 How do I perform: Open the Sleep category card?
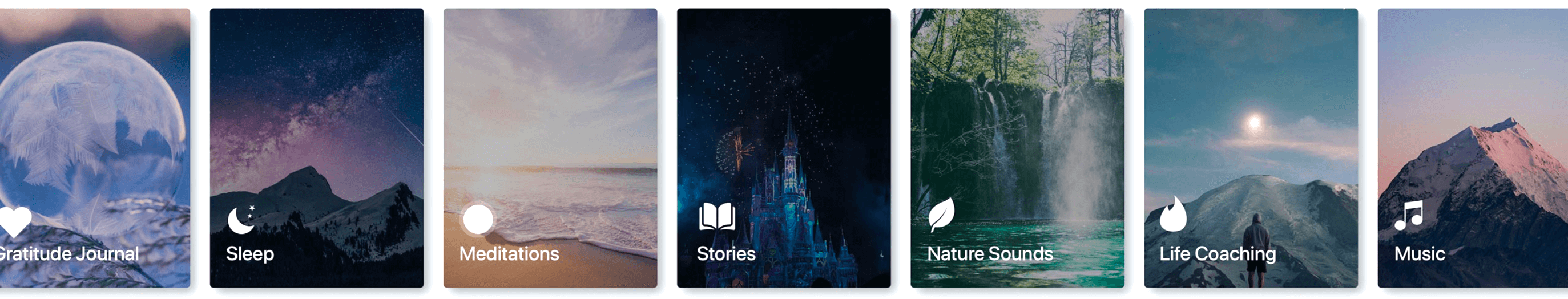[317, 147]
